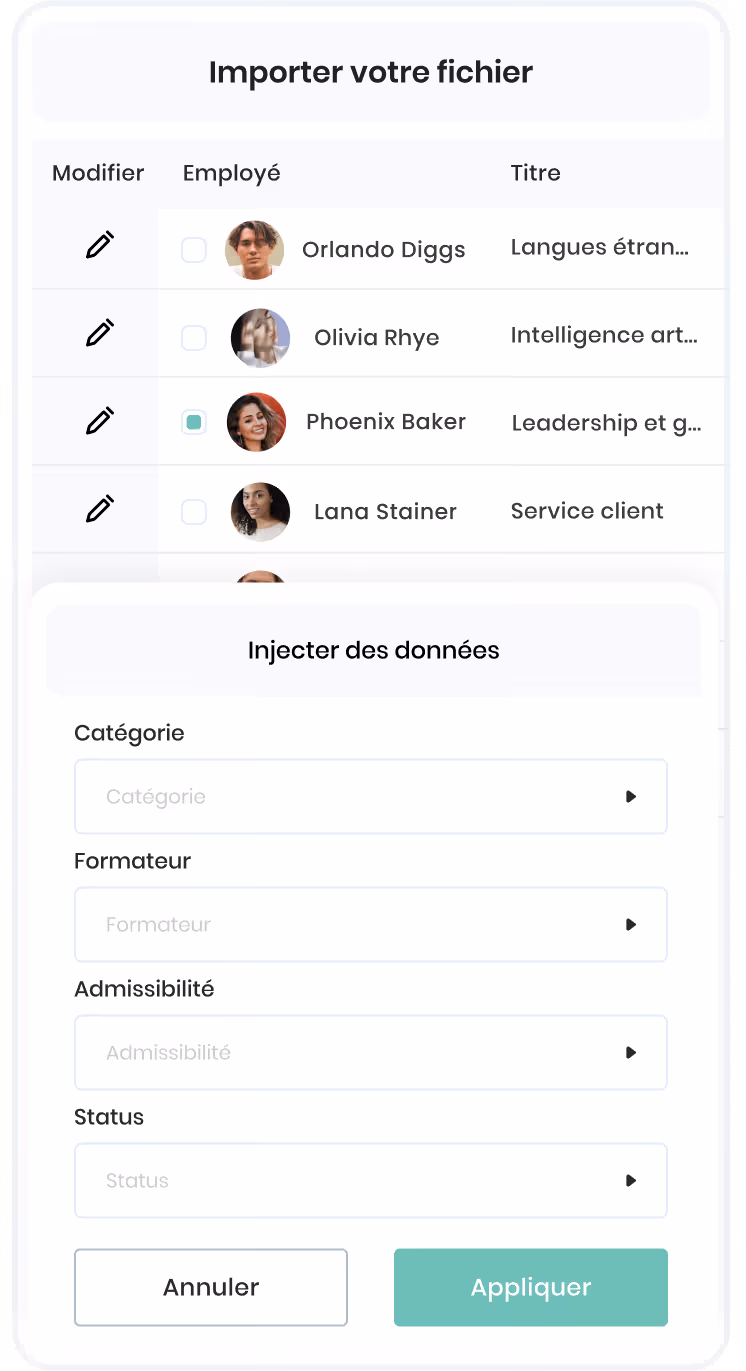Expand the Catégorie dropdown
The height and width of the screenshot is (1371, 746).
pos(371,797)
